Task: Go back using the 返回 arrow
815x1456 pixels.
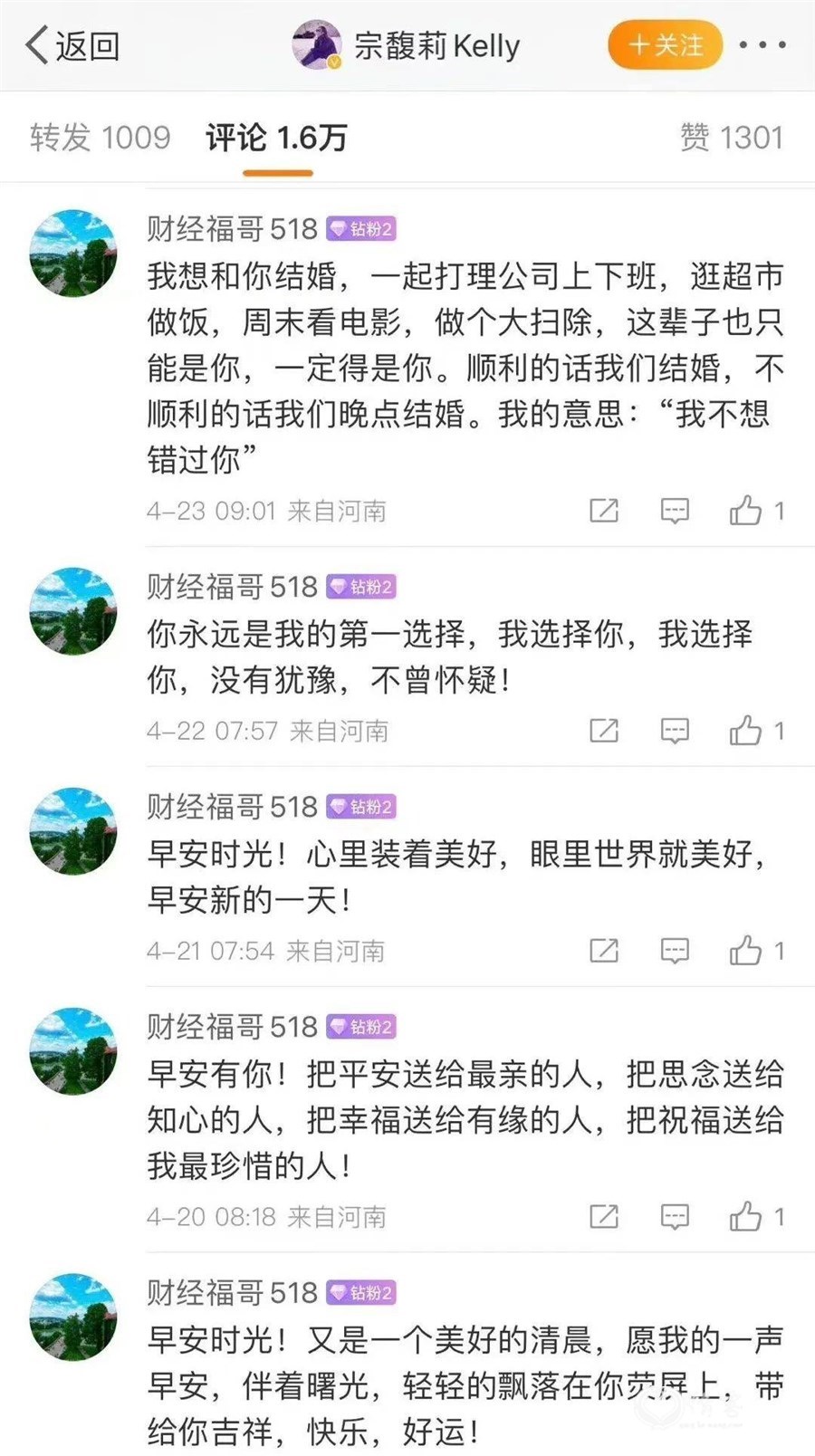Action: [x=72, y=45]
